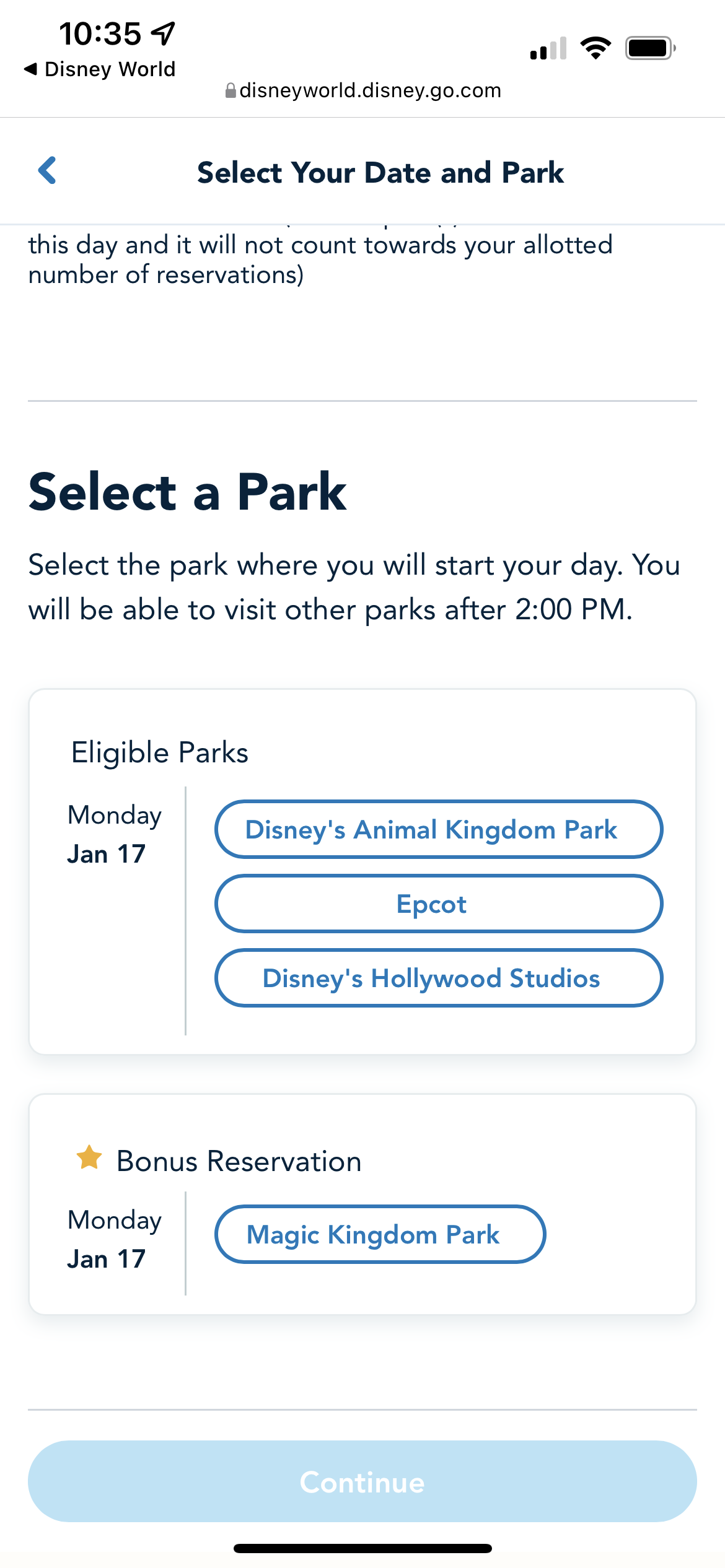This screenshot has height=1568, width=725.
Task: Select Magic Kingdom Park bonus reservation
Action: click(379, 1234)
